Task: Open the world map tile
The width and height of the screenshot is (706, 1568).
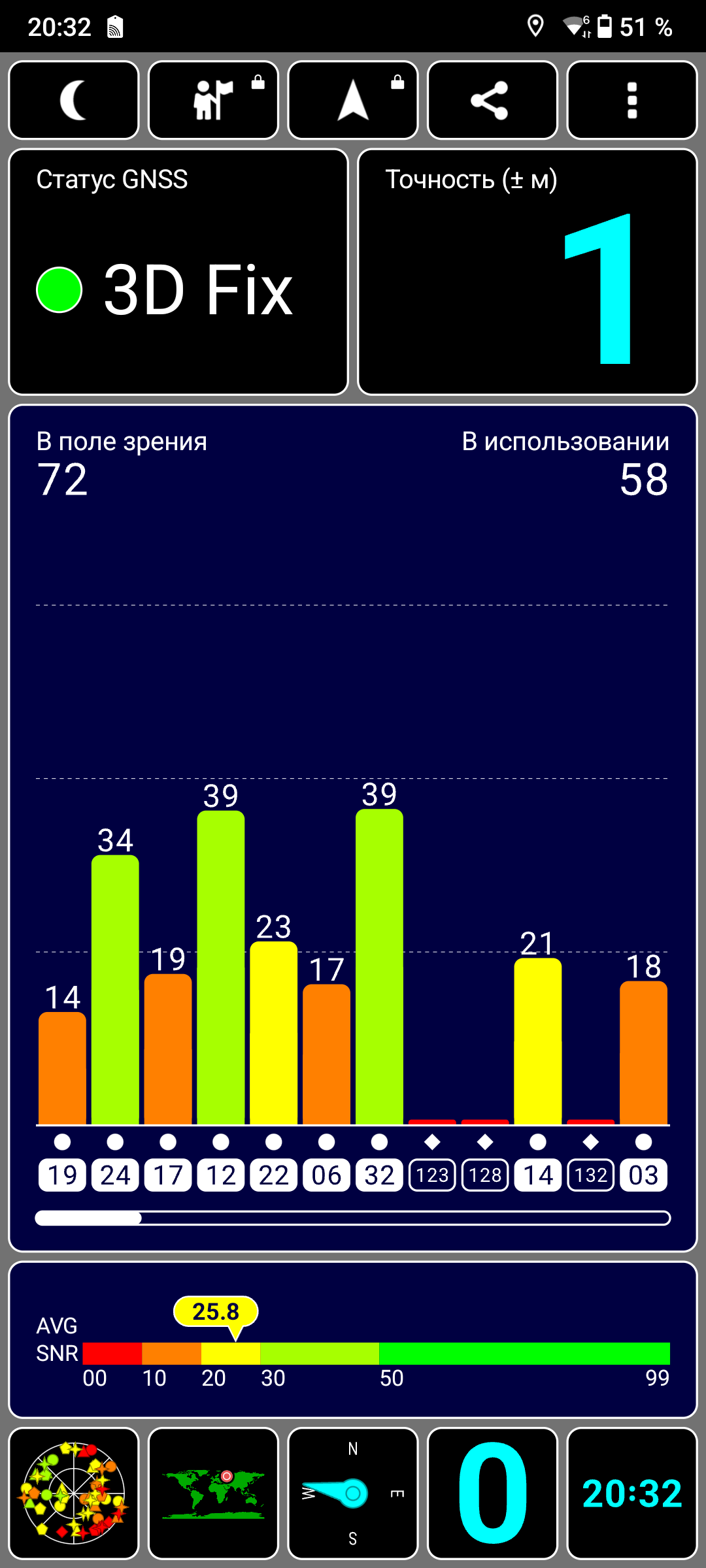Action: pyautogui.click(x=213, y=1494)
